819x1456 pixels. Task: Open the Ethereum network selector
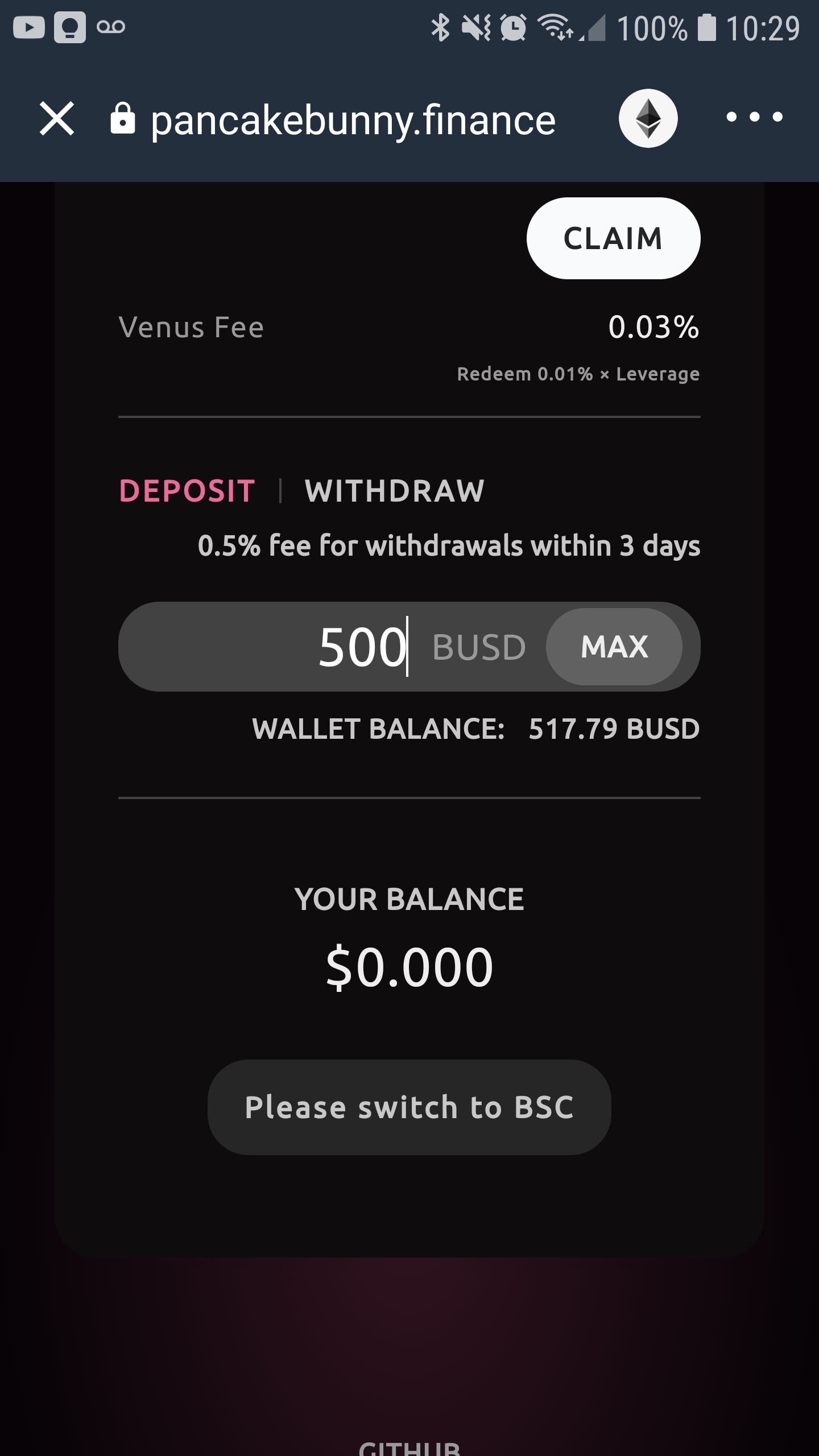click(x=648, y=118)
